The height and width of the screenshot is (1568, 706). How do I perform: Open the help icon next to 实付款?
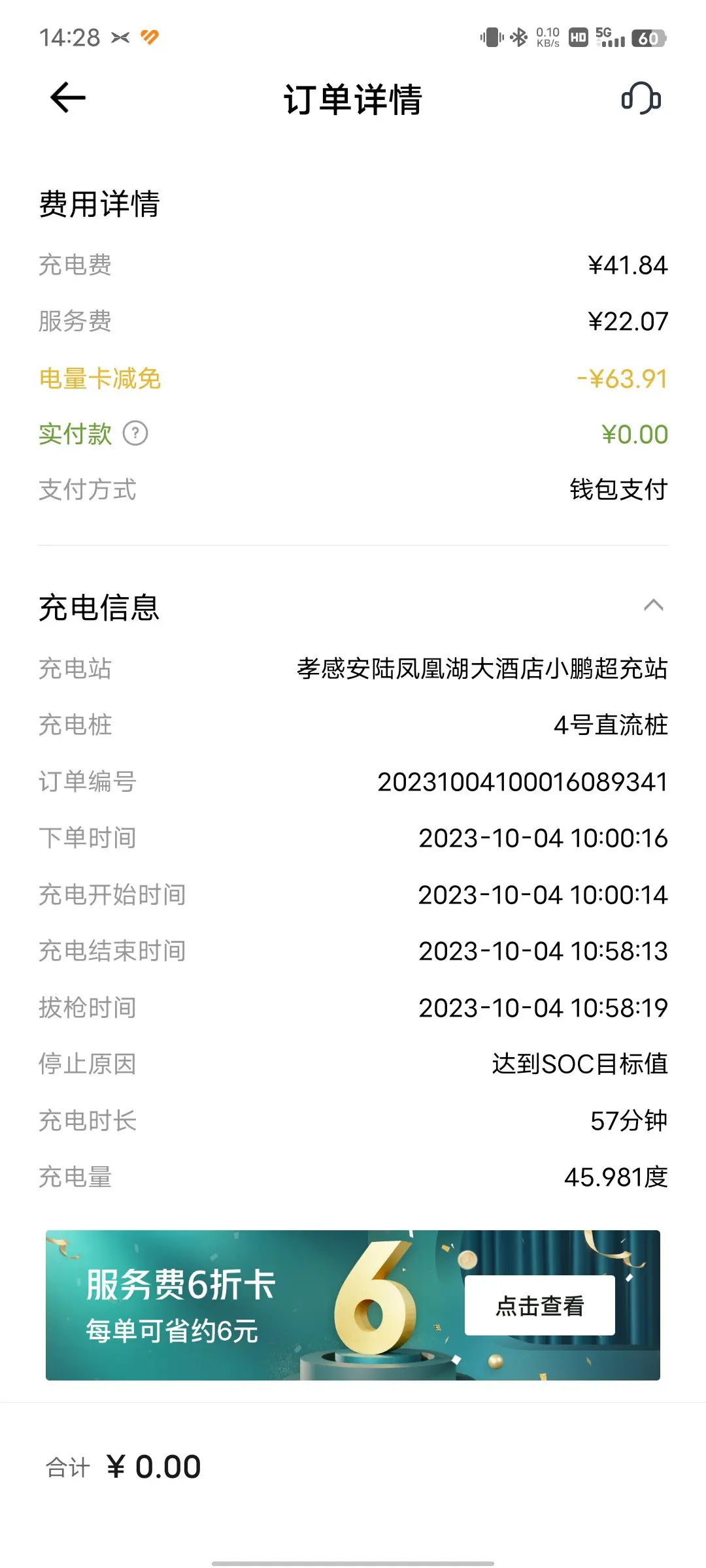136,433
